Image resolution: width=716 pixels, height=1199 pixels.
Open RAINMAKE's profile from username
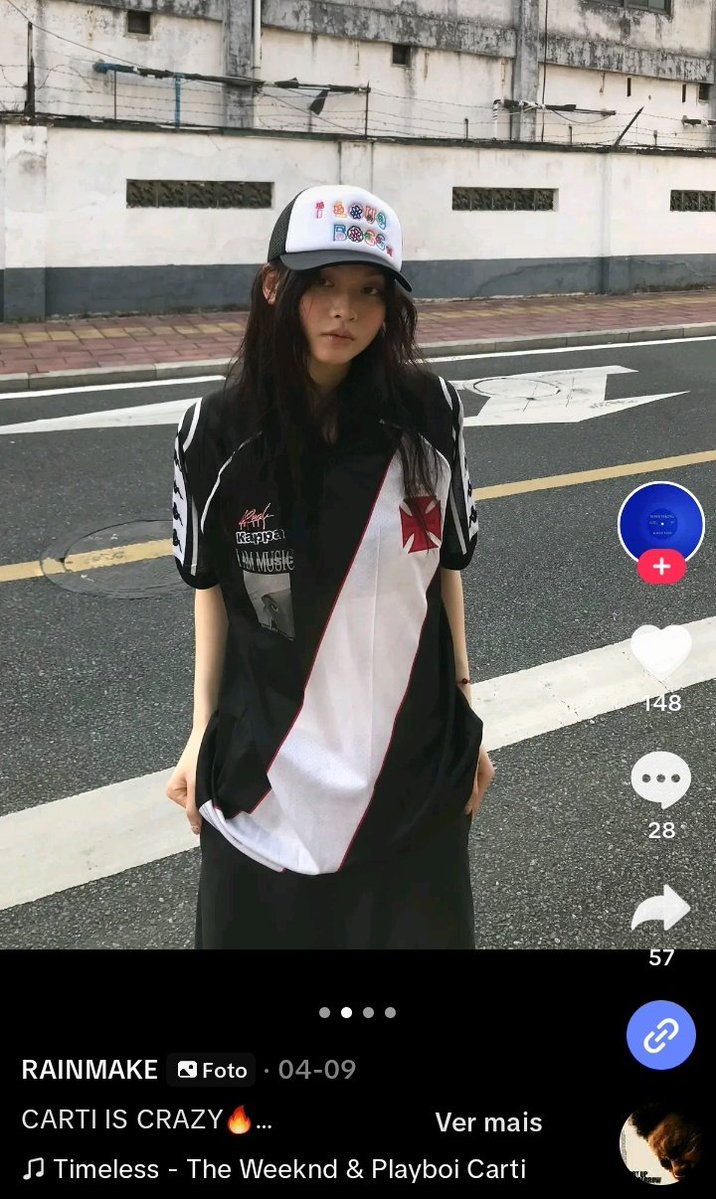click(x=90, y=1070)
